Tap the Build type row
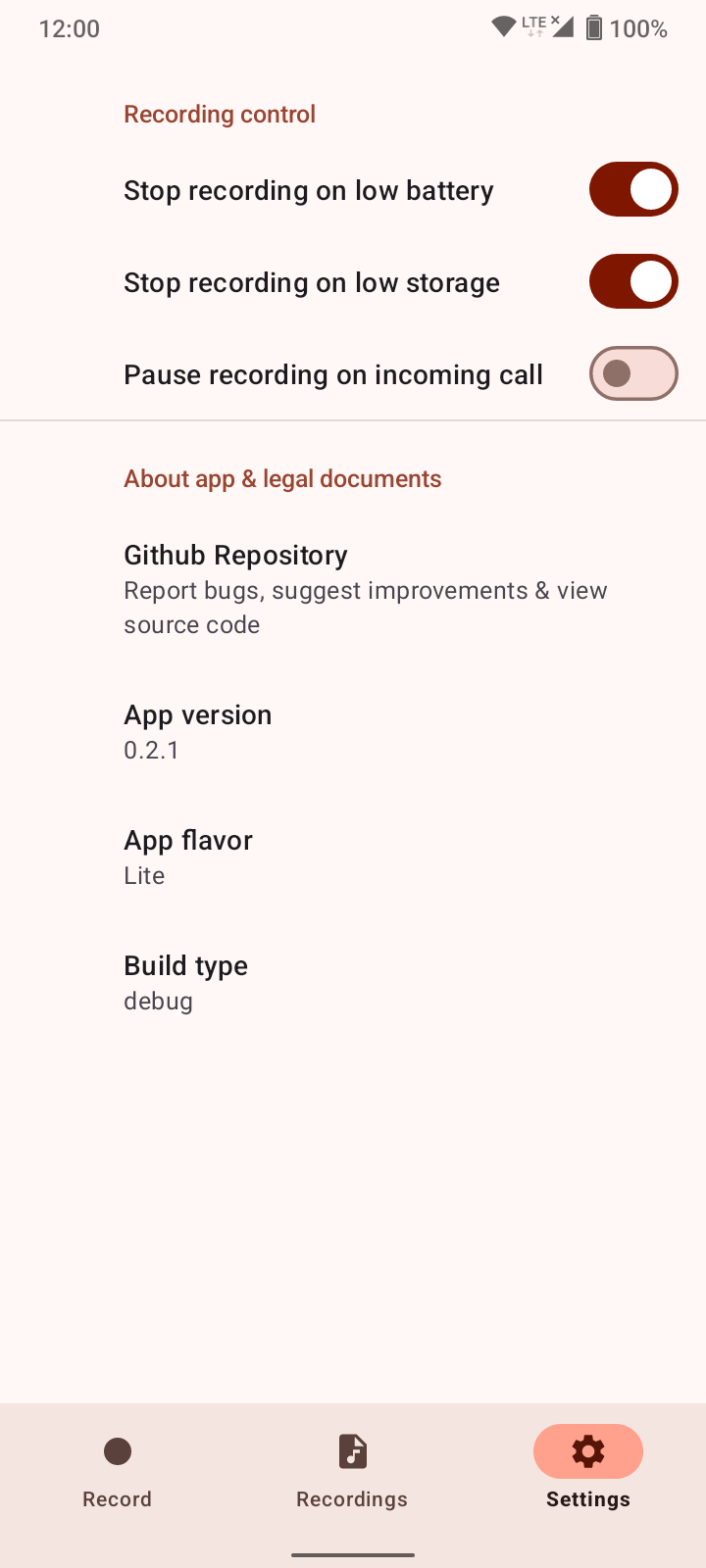Screen dimensions: 706x1568 click(x=353, y=983)
